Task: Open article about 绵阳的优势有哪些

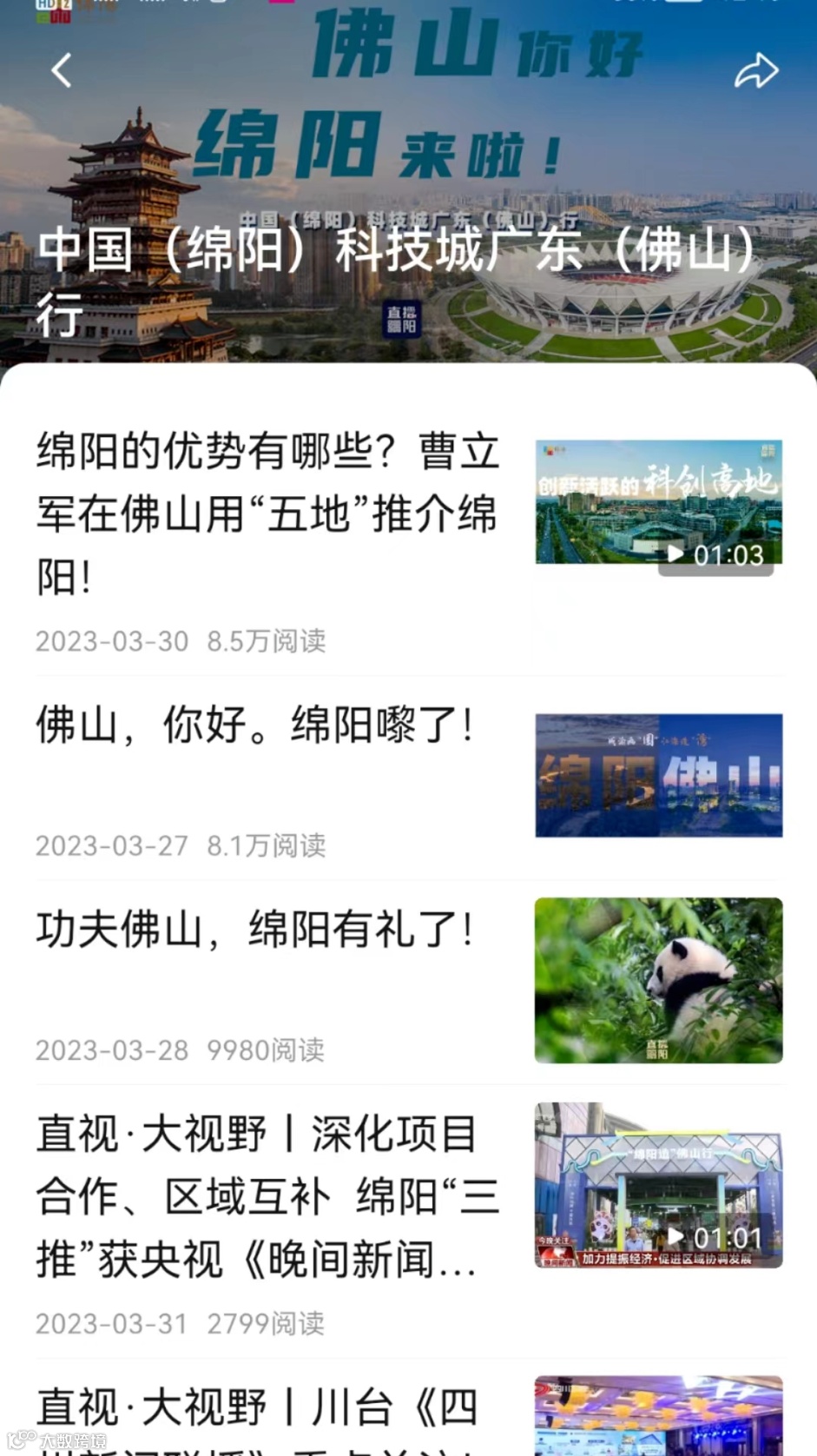Action: (267, 513)
